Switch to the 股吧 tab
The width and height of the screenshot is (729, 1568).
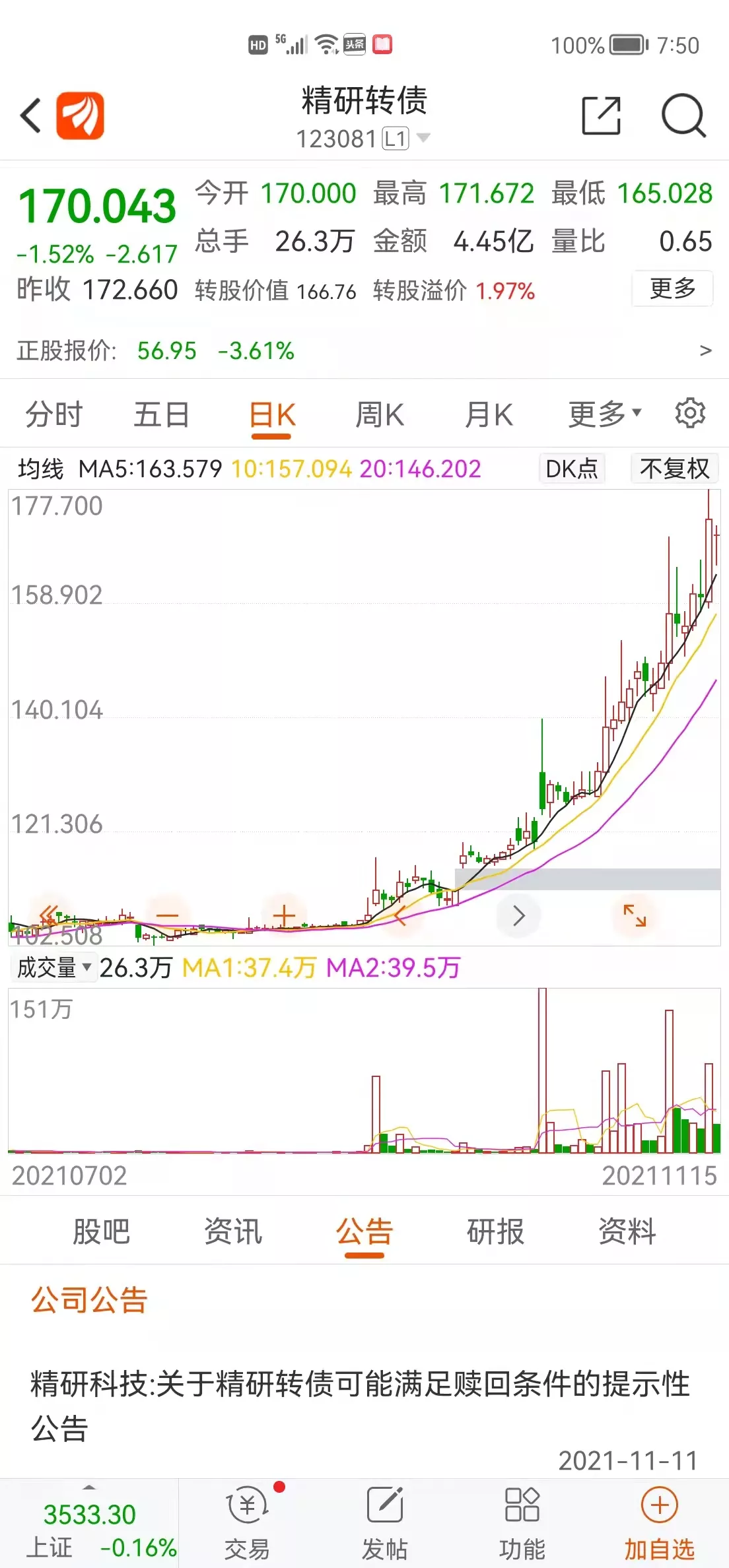pos(102,1231)
